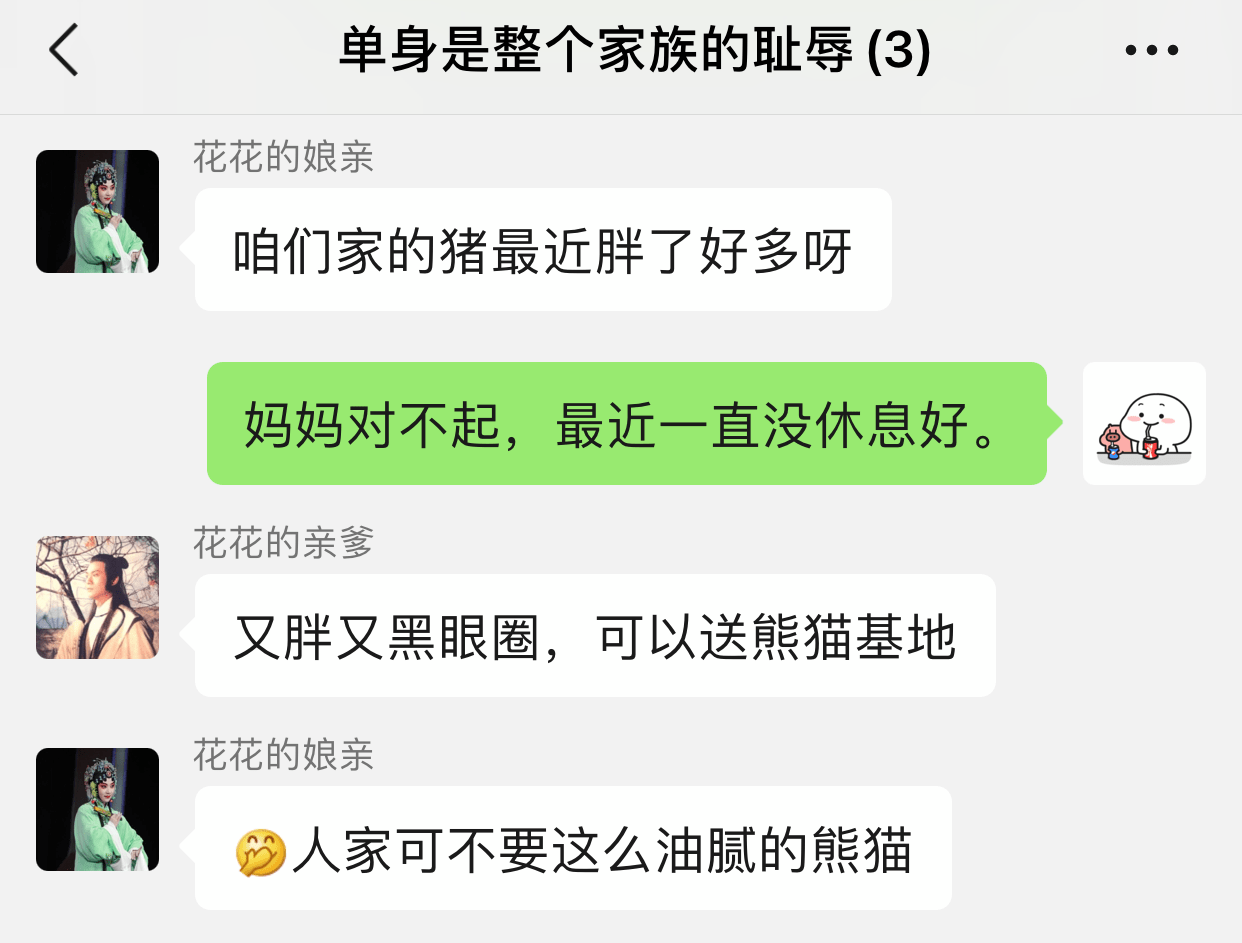View 花花的亲爹's profile via his avatar
The image size is (1242, 943).
(98, 598)
